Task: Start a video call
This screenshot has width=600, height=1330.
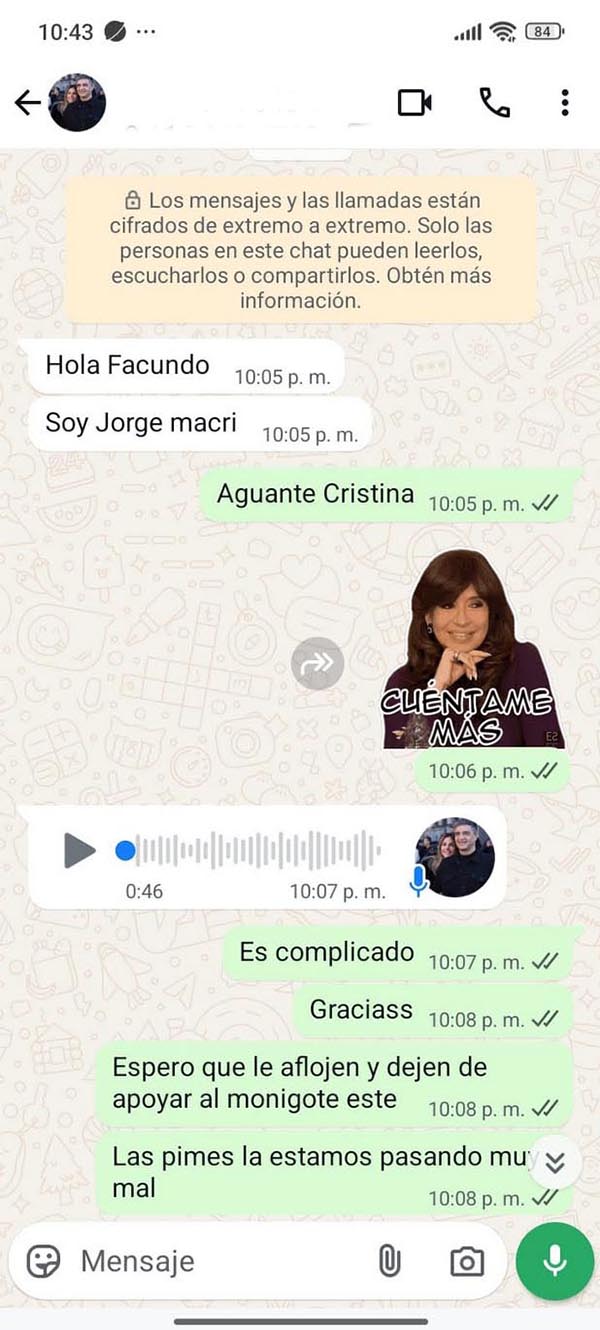Action: point(414,102)
